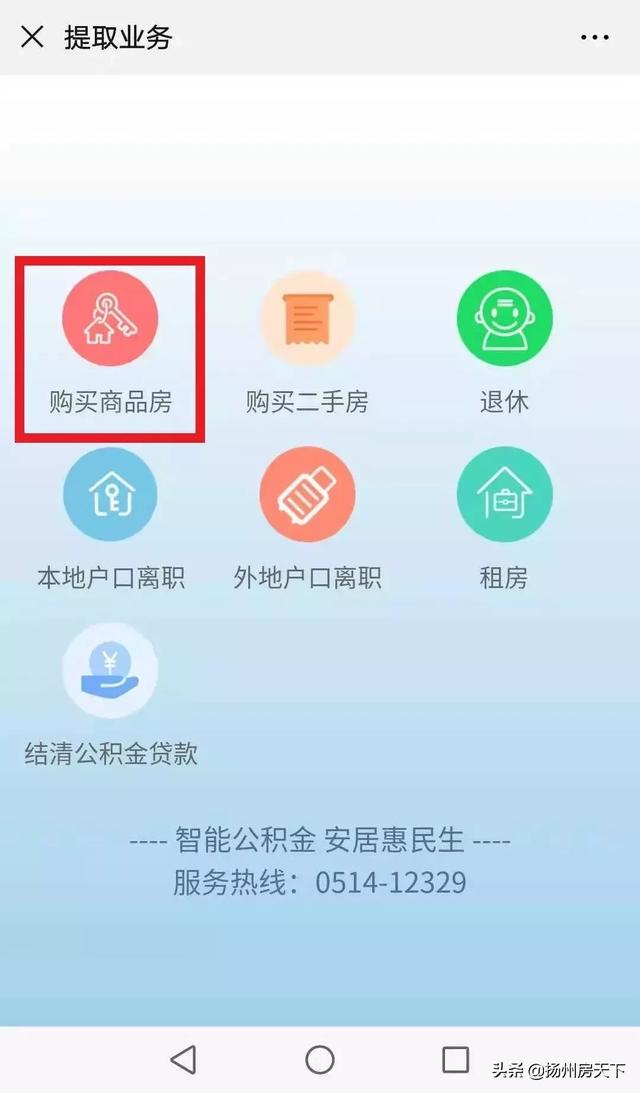Go to the home screen
The height and width of the screenshot is (1093, 640).
pyautogui.click(x=320, y=1059)
